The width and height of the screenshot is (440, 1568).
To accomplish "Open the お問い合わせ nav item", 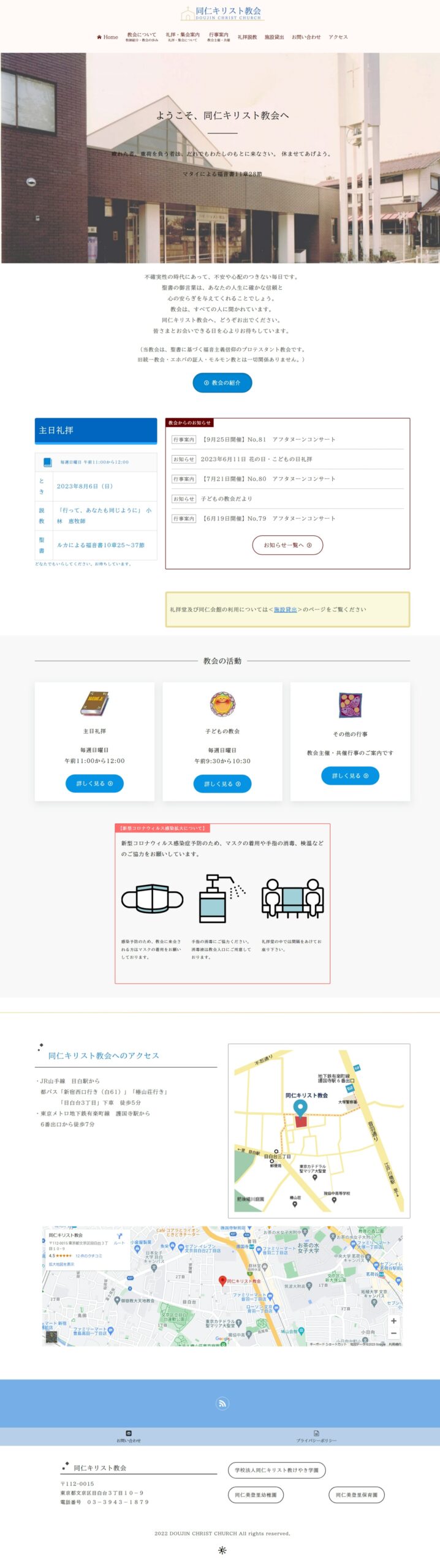I will pyautogui.click(x=306, y=37).
